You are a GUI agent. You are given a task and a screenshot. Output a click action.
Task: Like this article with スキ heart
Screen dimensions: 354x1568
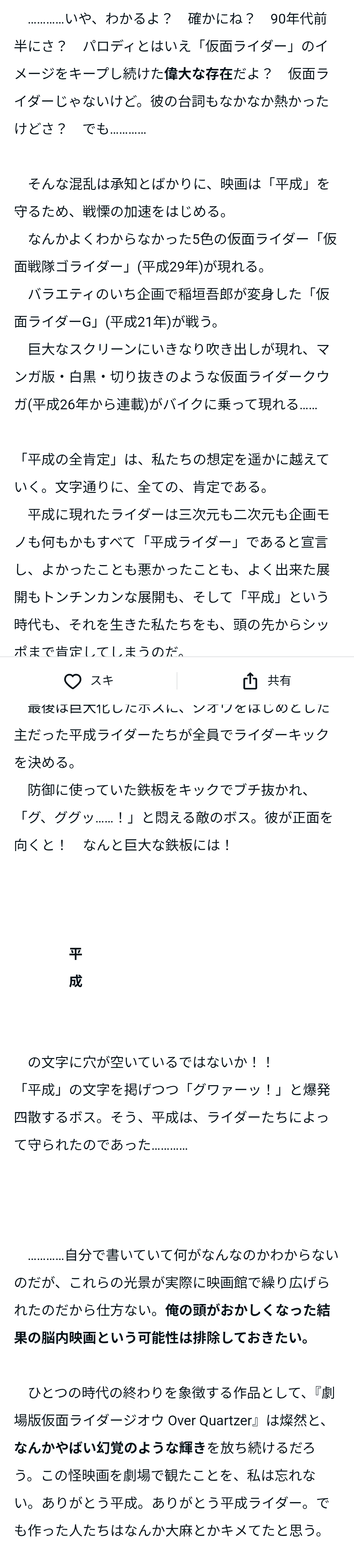click(88, 681)
